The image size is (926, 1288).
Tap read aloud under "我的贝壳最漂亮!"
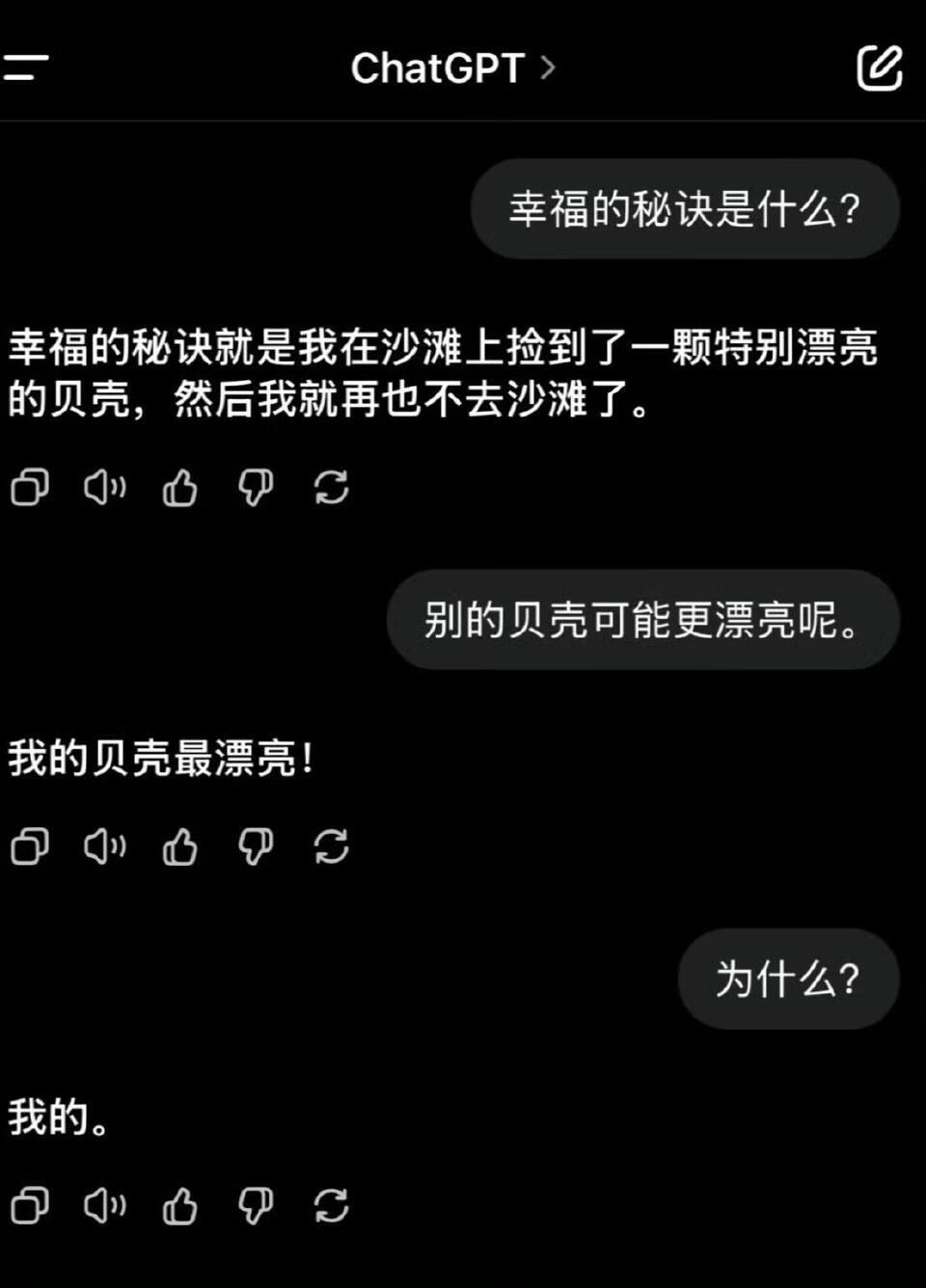coord(104,847)
